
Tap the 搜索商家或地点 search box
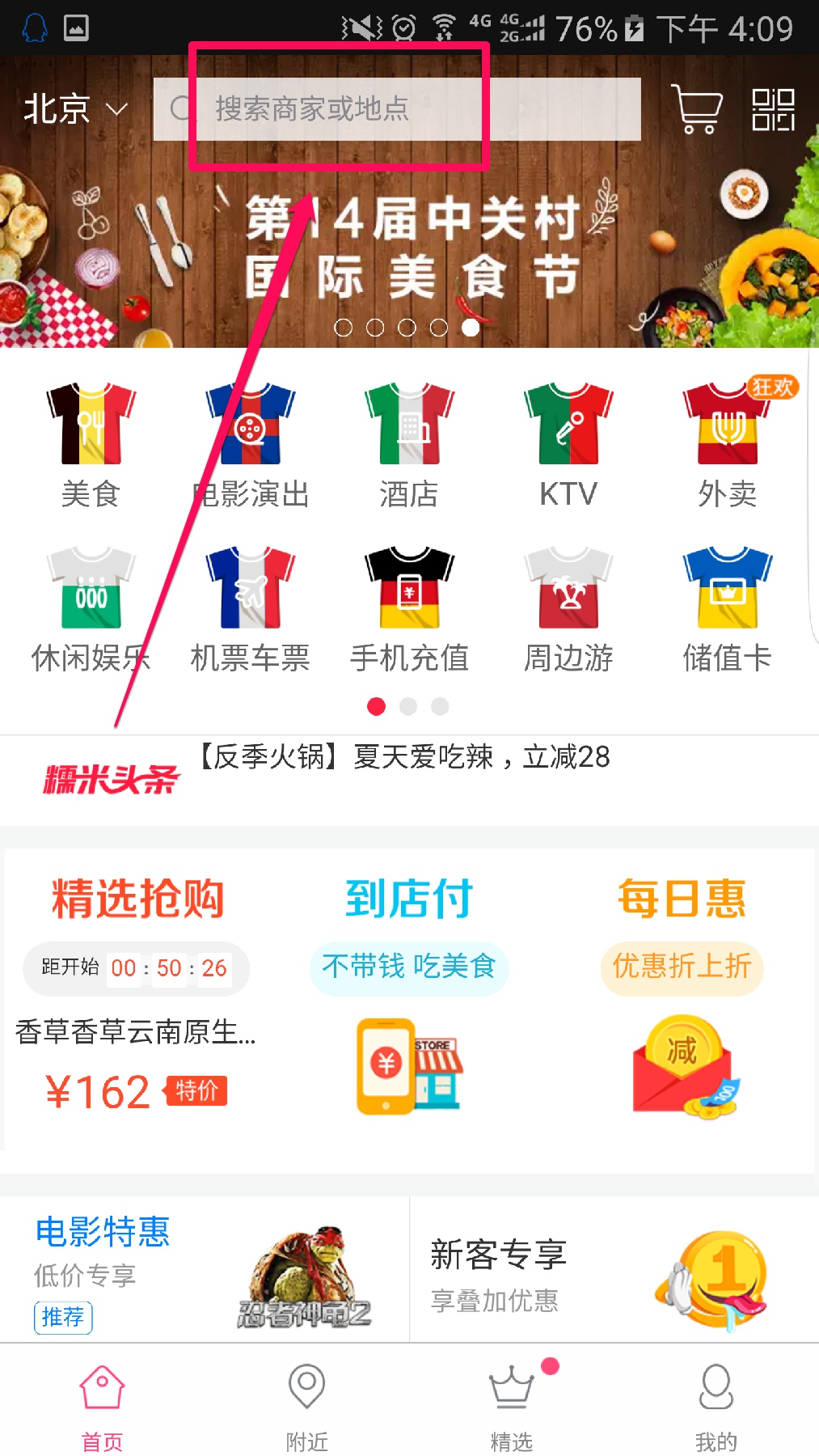pyautogui.click(x=396, y=109)
